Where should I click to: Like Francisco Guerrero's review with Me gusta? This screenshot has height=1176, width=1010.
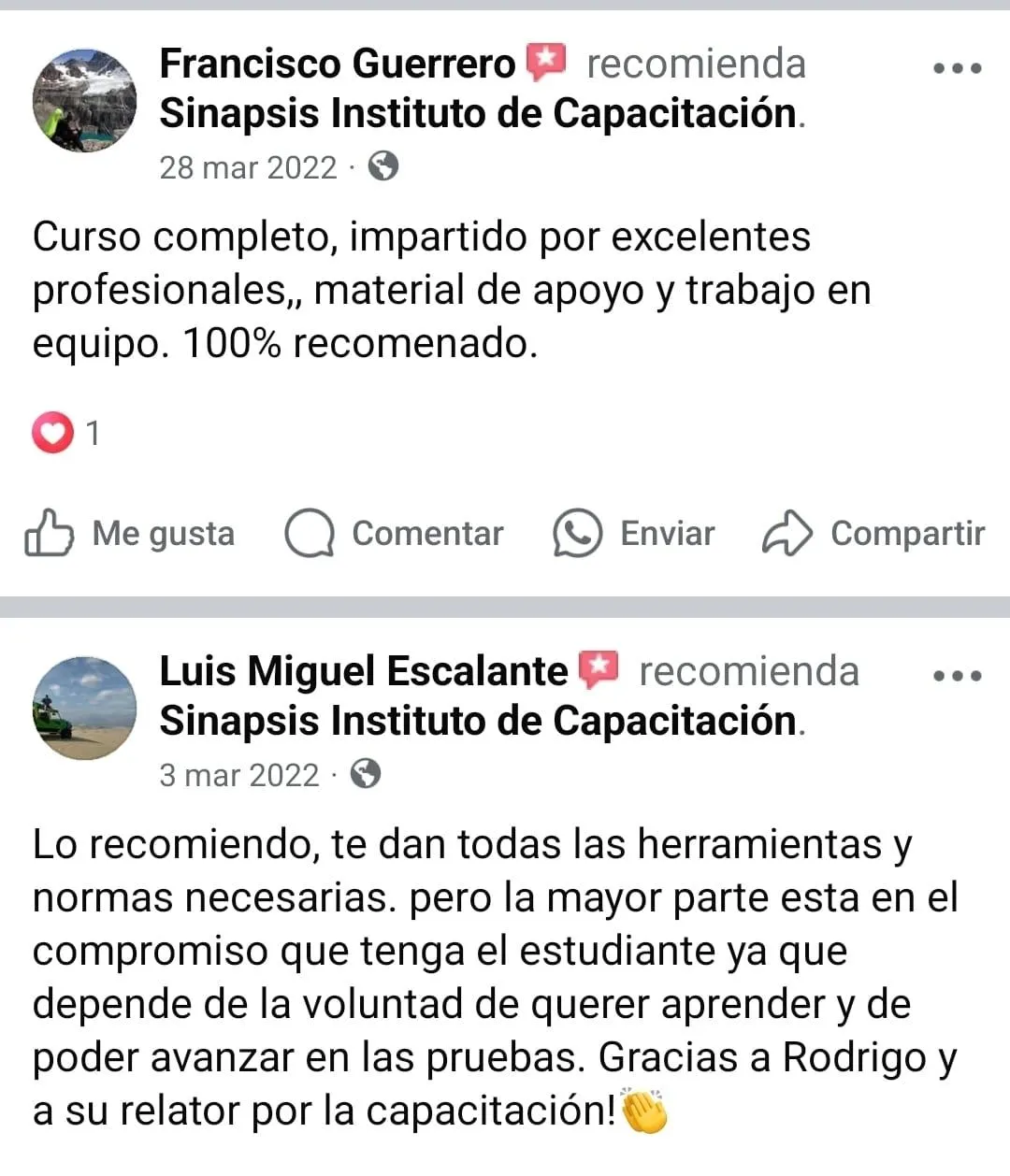[129, 534]
